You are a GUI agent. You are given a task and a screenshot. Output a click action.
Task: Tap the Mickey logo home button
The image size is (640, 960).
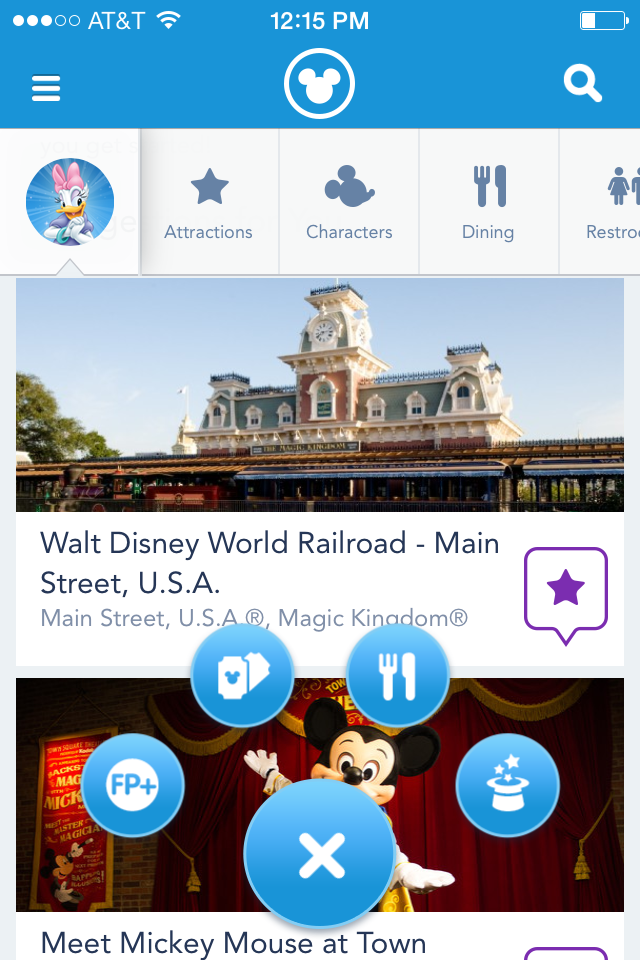(x=320, y=86)
